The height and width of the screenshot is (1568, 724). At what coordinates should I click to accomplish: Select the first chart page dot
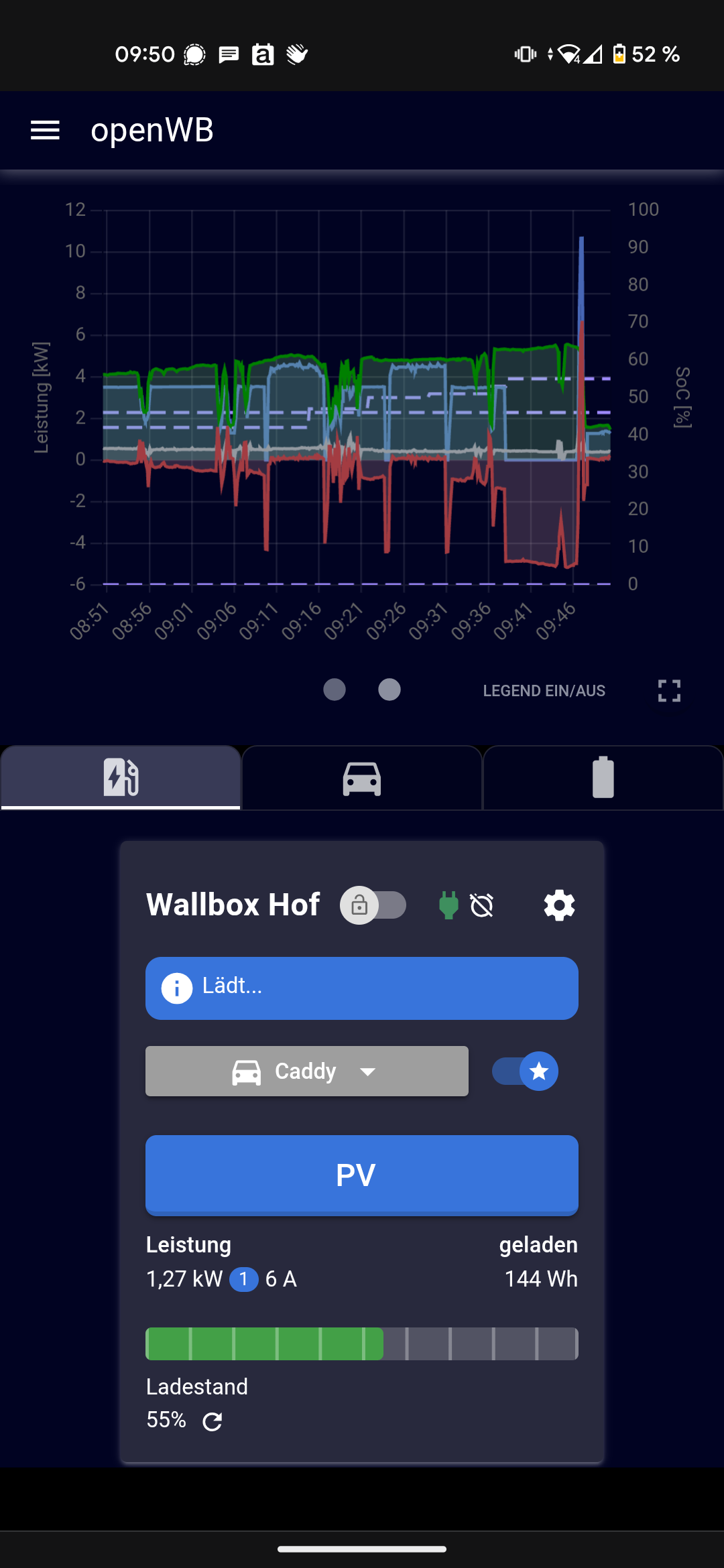tap(335, 690)
